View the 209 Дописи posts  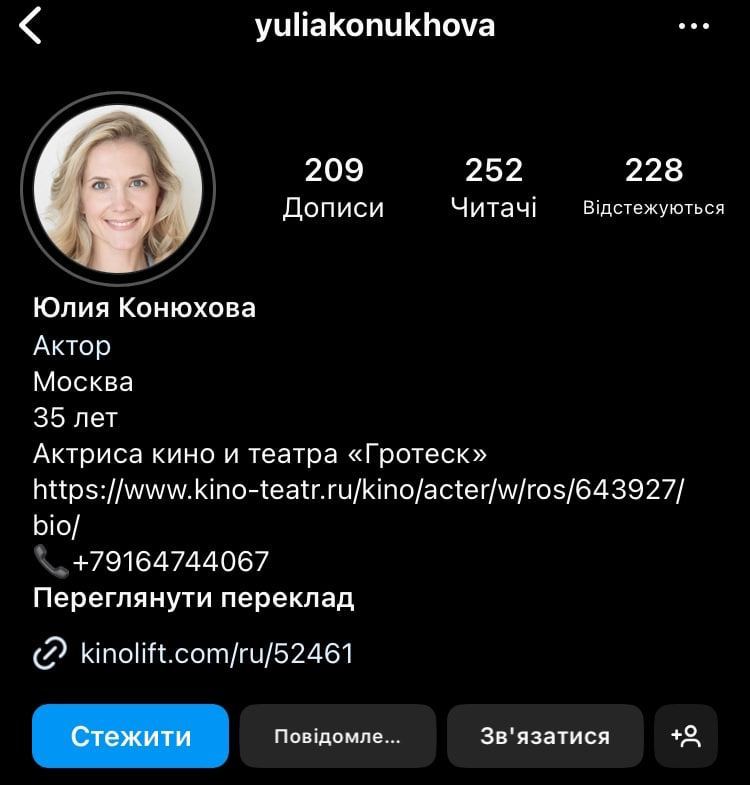[333, 187]
